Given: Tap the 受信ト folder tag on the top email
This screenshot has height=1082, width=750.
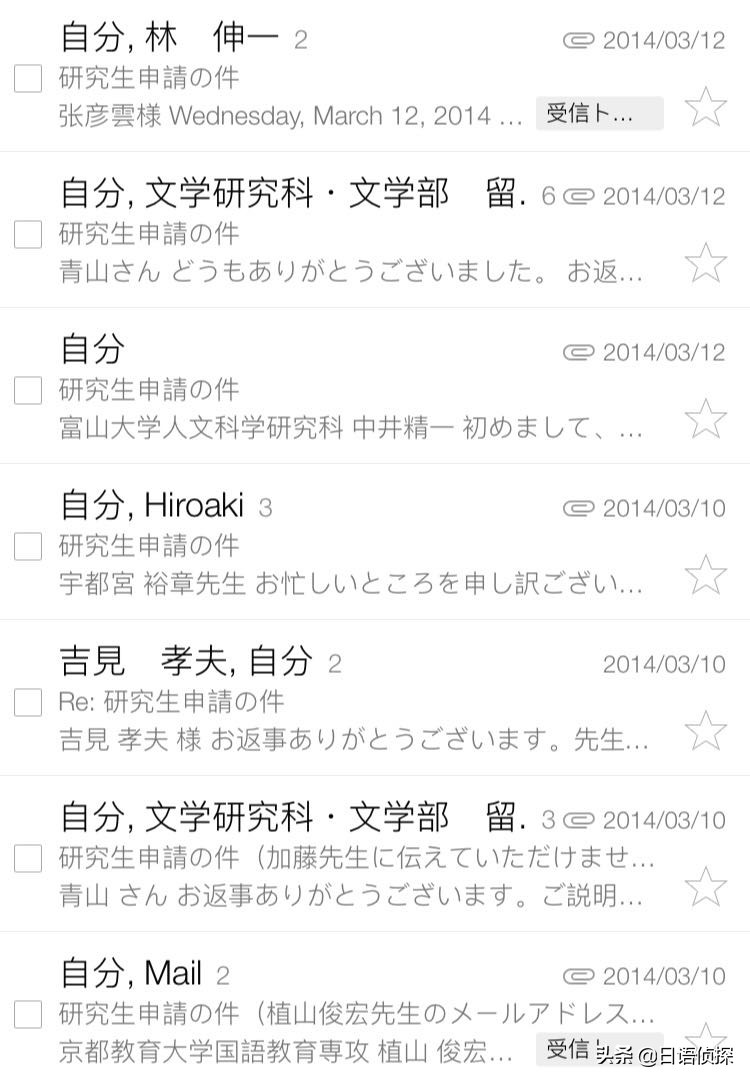Looking at the screenshot, I should pos(597,113).
